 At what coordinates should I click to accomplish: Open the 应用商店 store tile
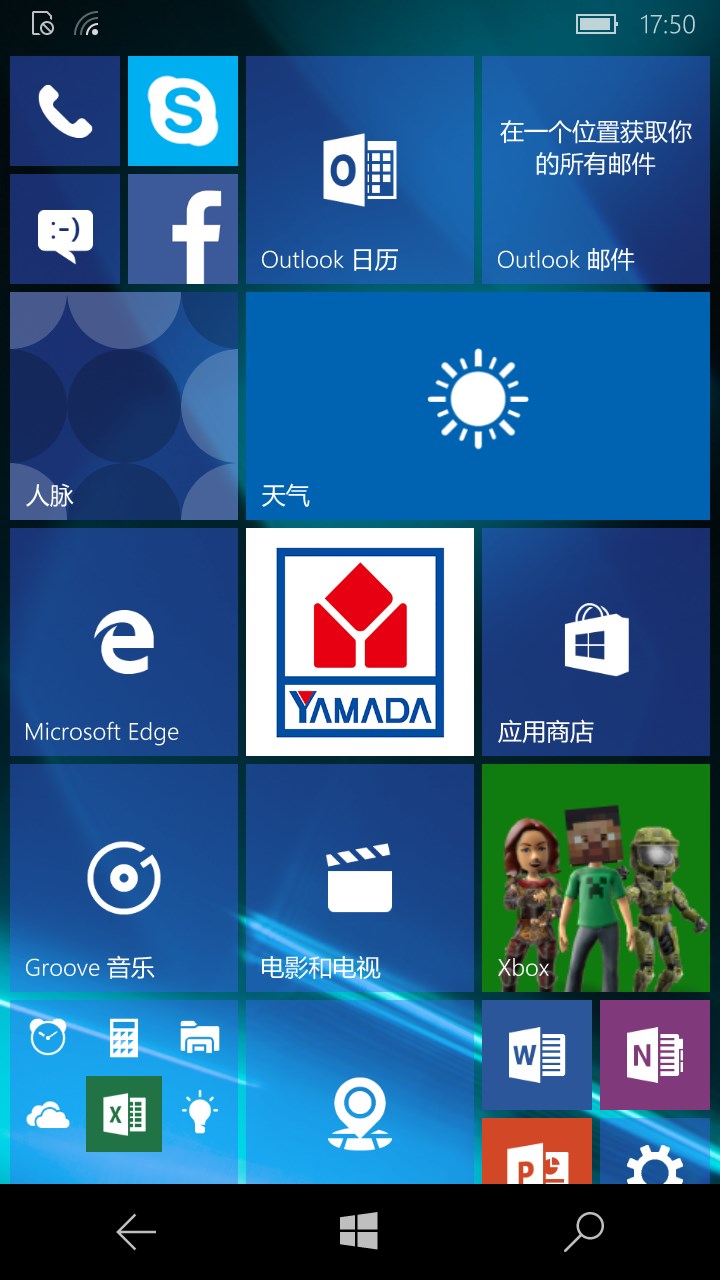(x=595, y=641)
